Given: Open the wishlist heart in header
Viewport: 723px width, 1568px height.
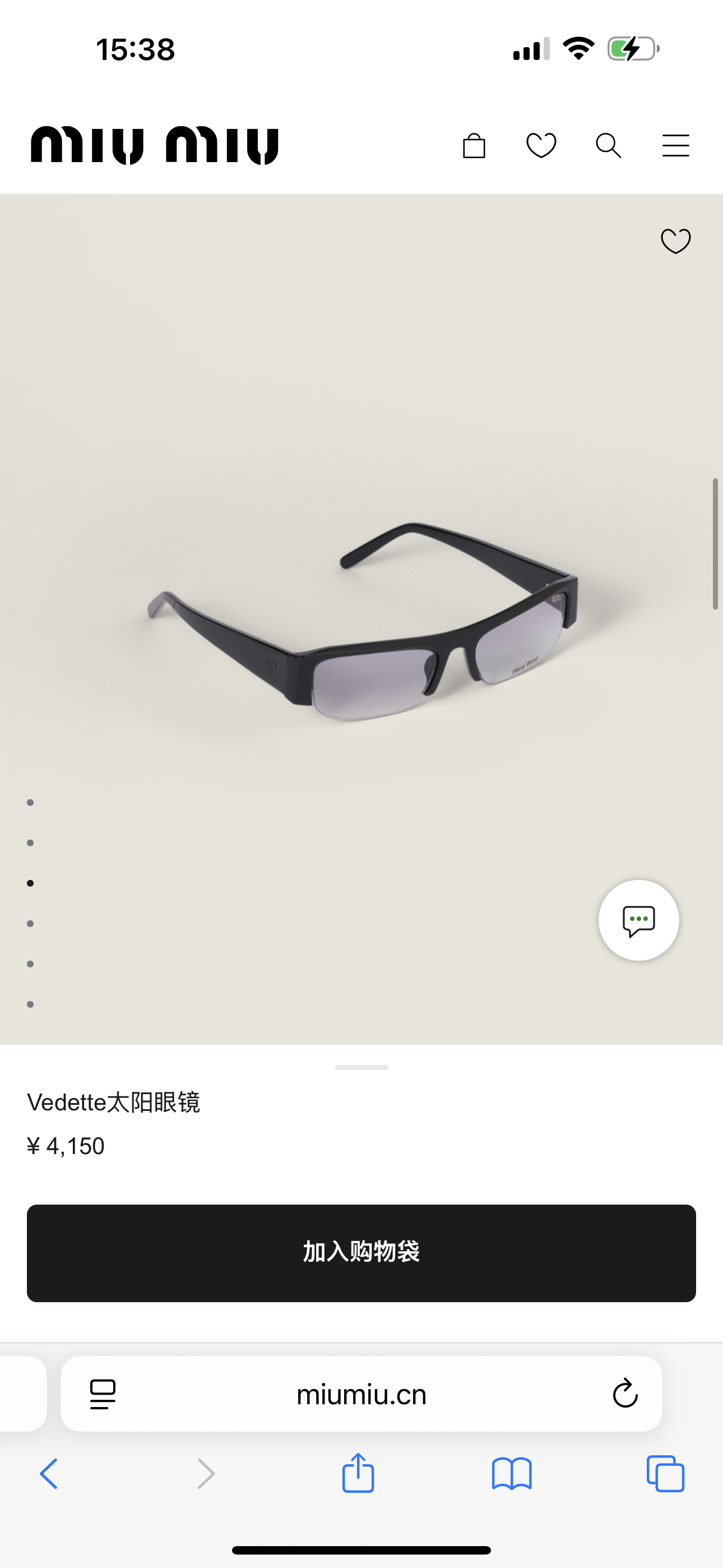Looking at the screenshot, I should [541, 146].
